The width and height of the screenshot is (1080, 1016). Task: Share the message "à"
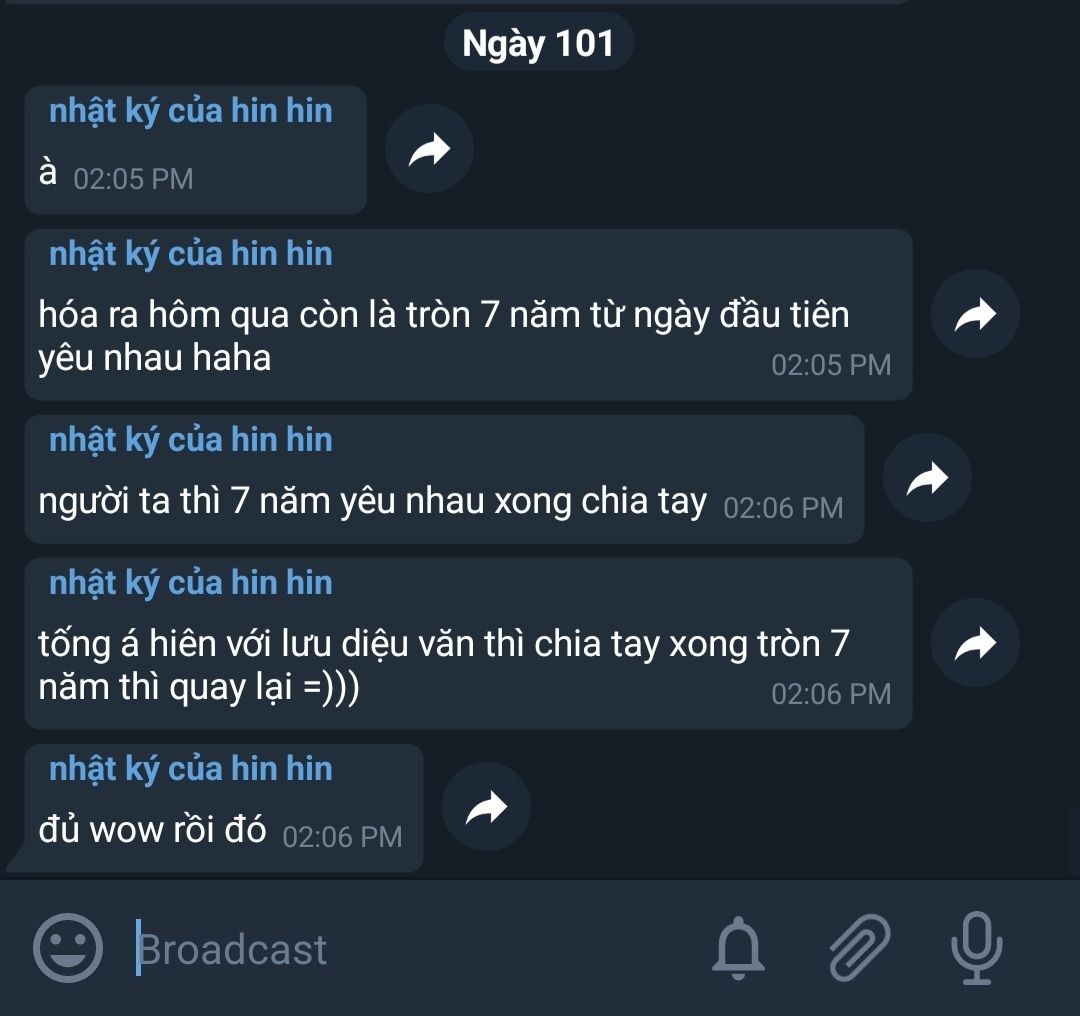point(429,150)
